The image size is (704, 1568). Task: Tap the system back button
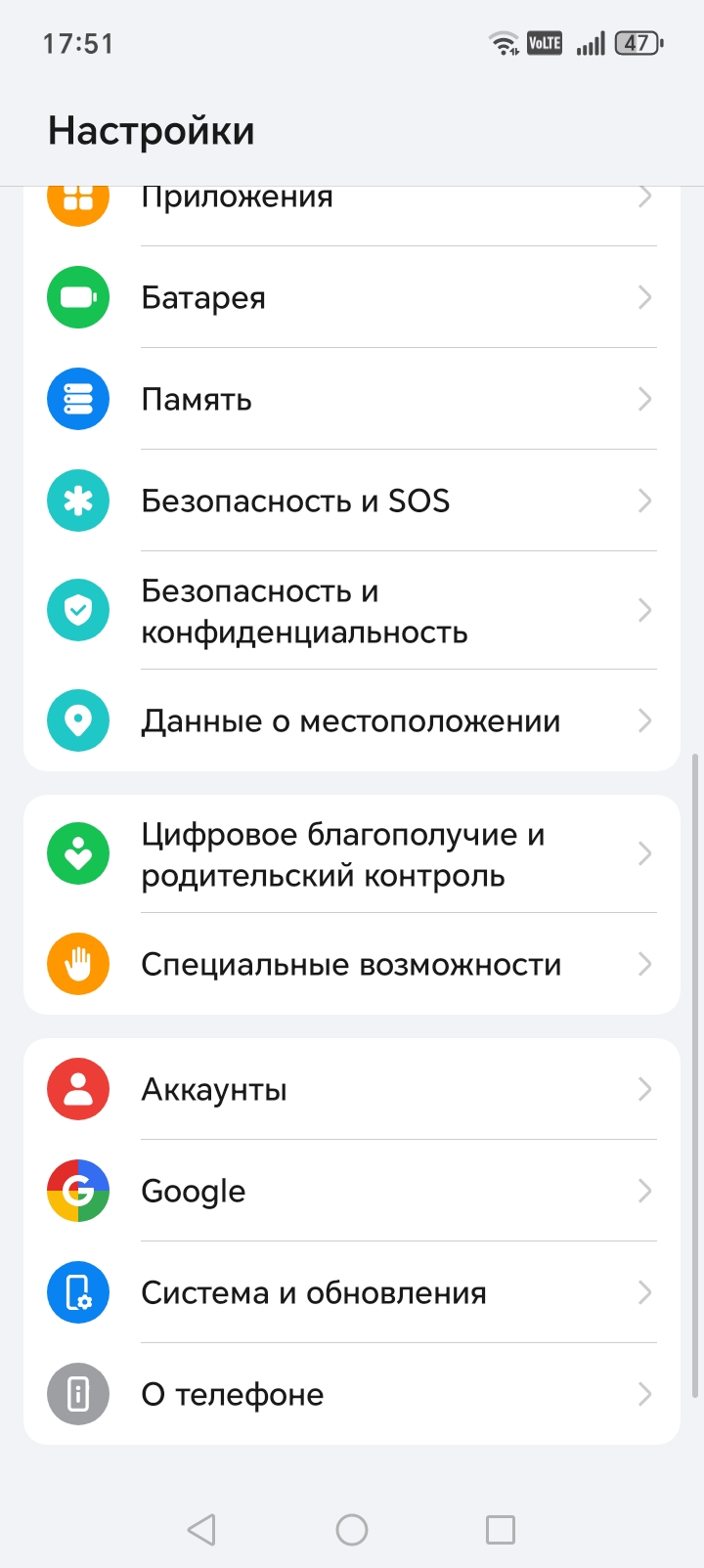201,1529
